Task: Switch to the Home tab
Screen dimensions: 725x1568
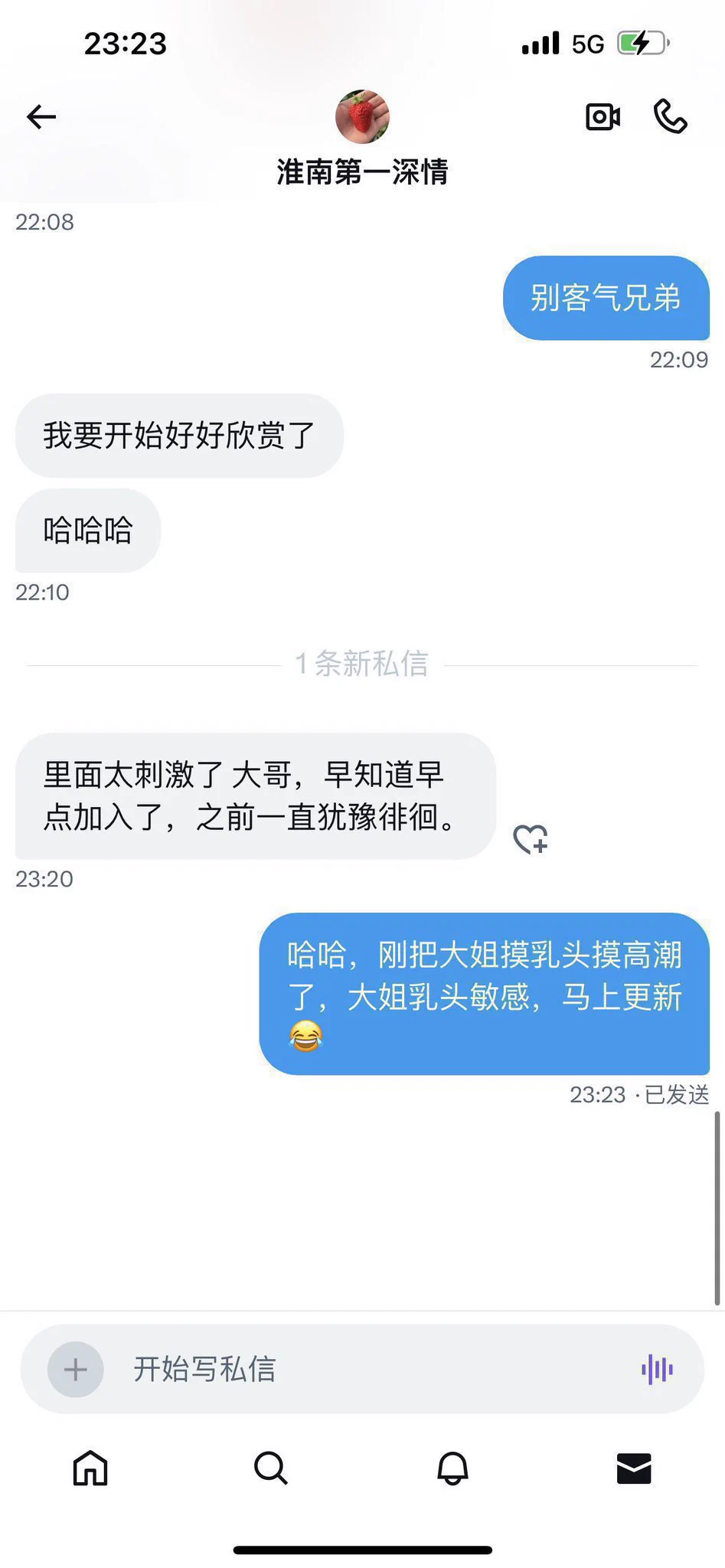Action: [x=90, y=1468]
